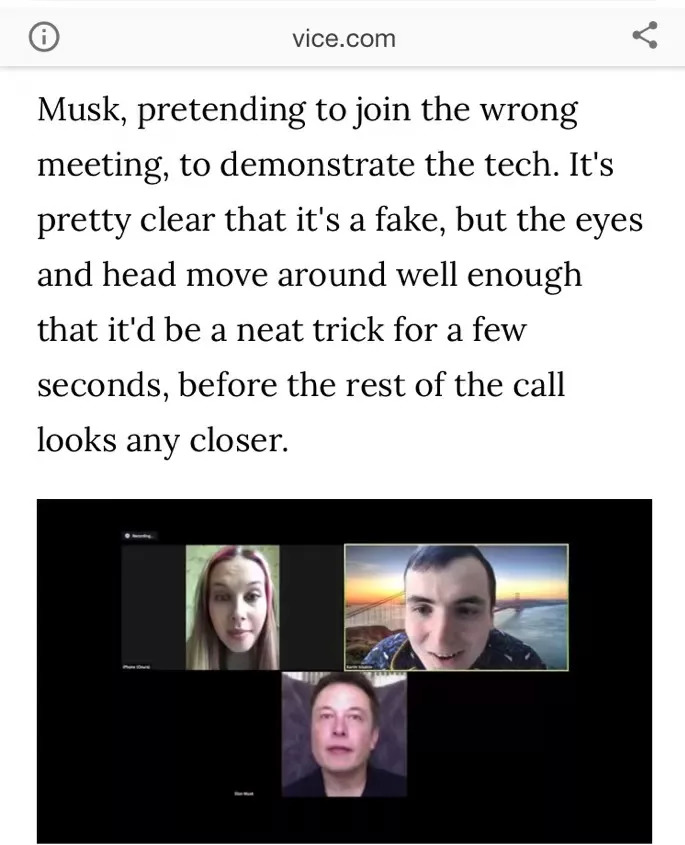Image resolution: width=685 pixels, height=845 pixels.
Task: Open the page info icon
Action: [45, 37]
